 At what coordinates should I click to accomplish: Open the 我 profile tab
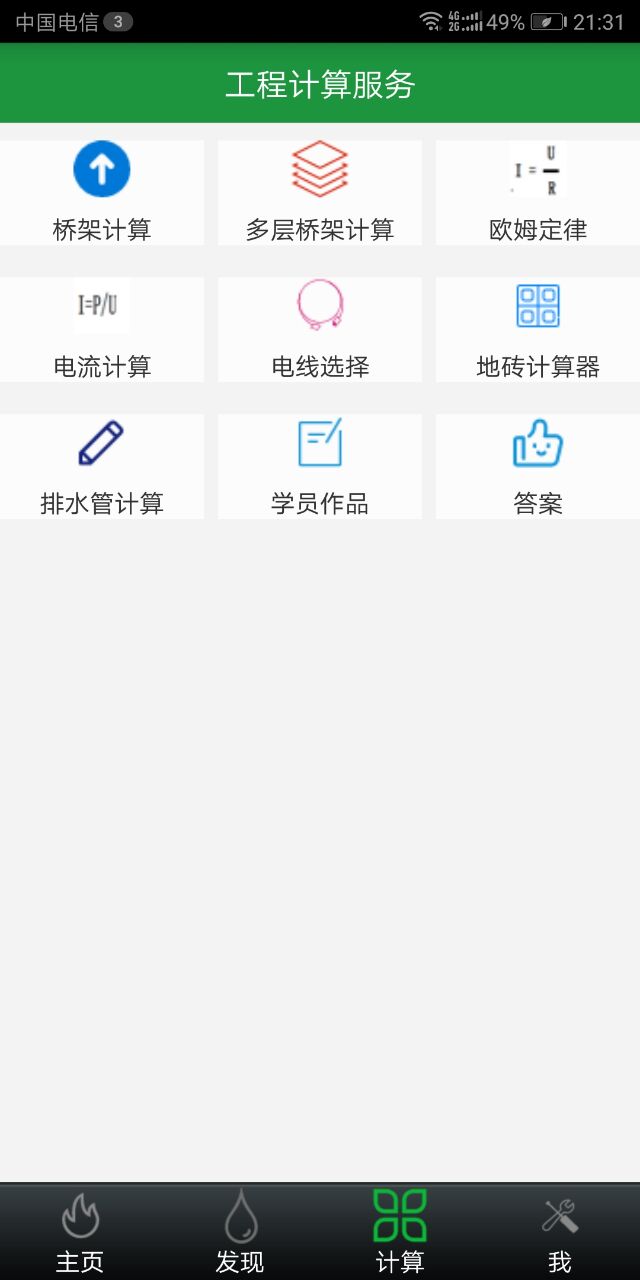(x=560, y=1232)
